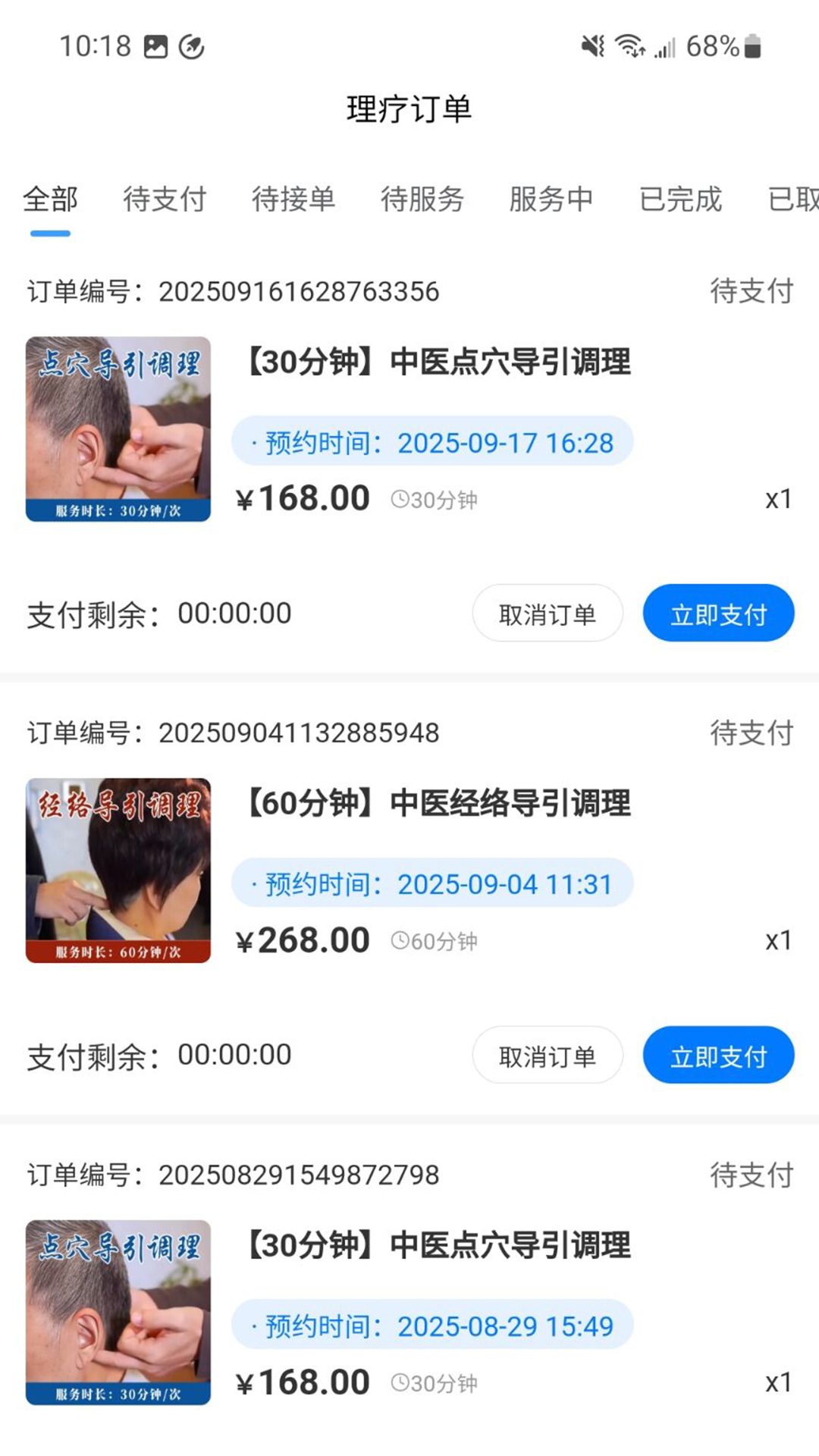
Task: Click the signal strength icon
Action: [x=667, y=45]
